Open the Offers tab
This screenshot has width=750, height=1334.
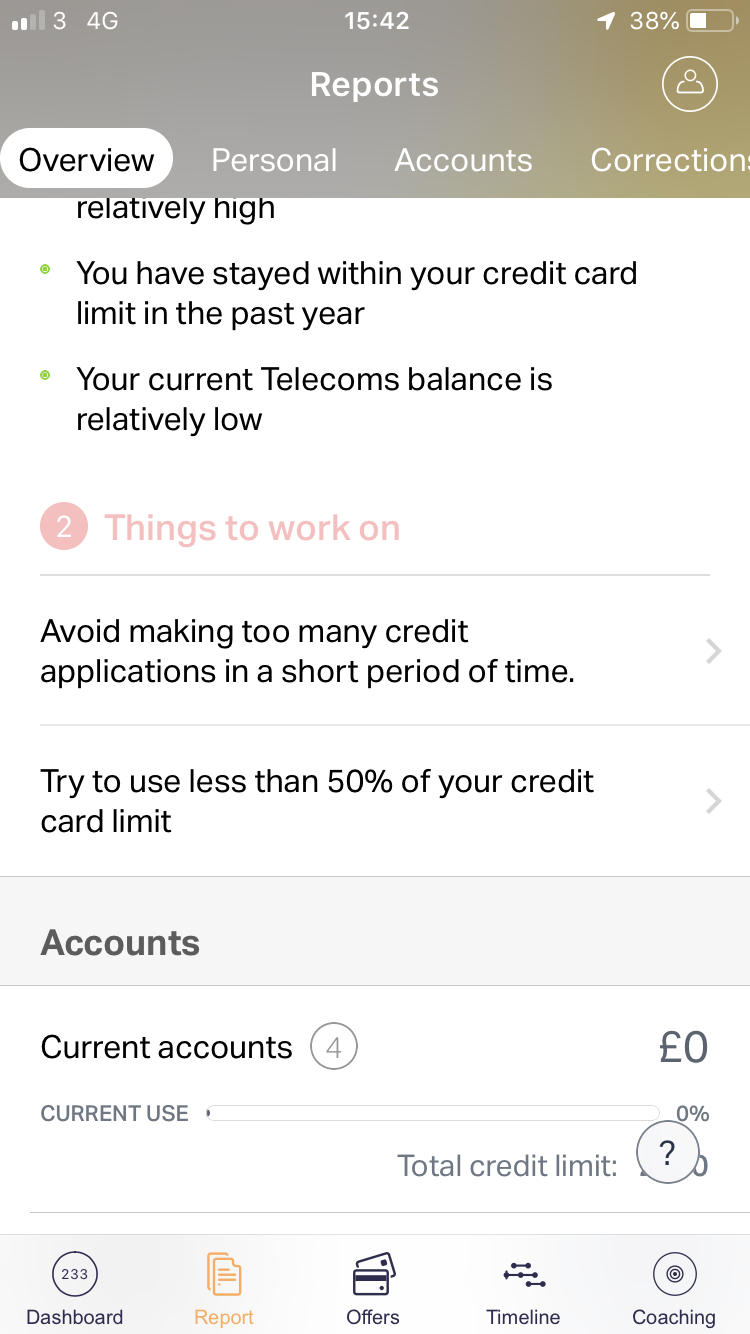(x=373, y=1288)
